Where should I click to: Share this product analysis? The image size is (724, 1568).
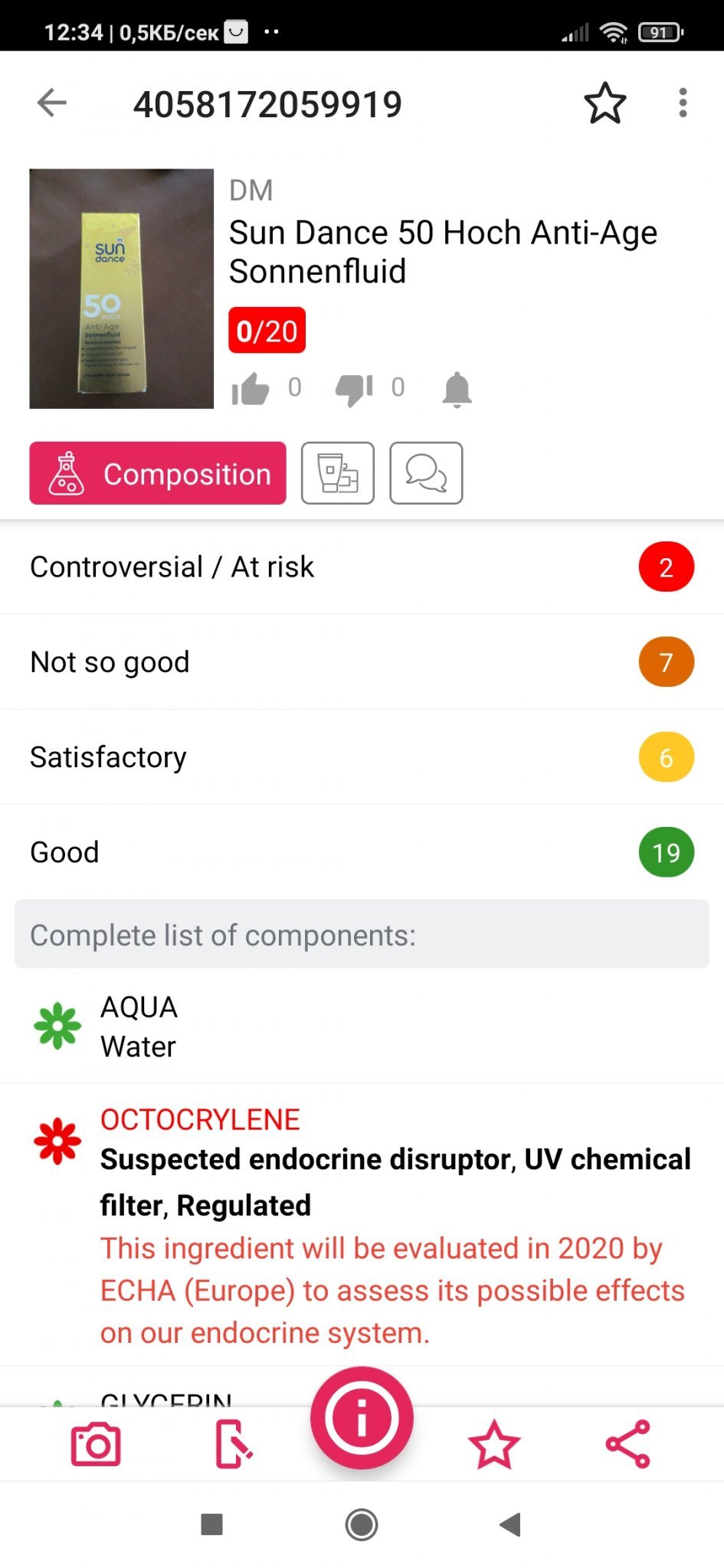coord(628,1444)
